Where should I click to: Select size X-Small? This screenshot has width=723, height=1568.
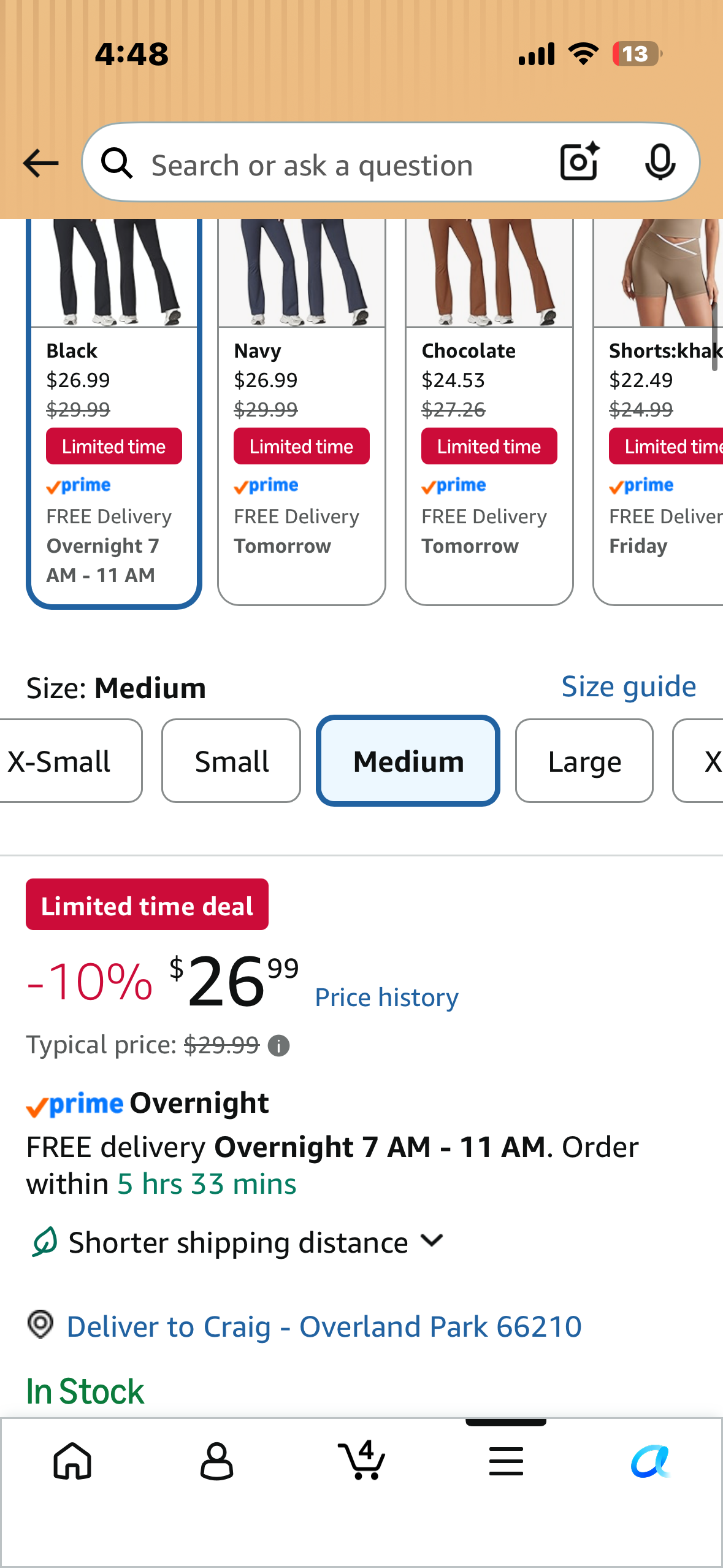[69, 761]
